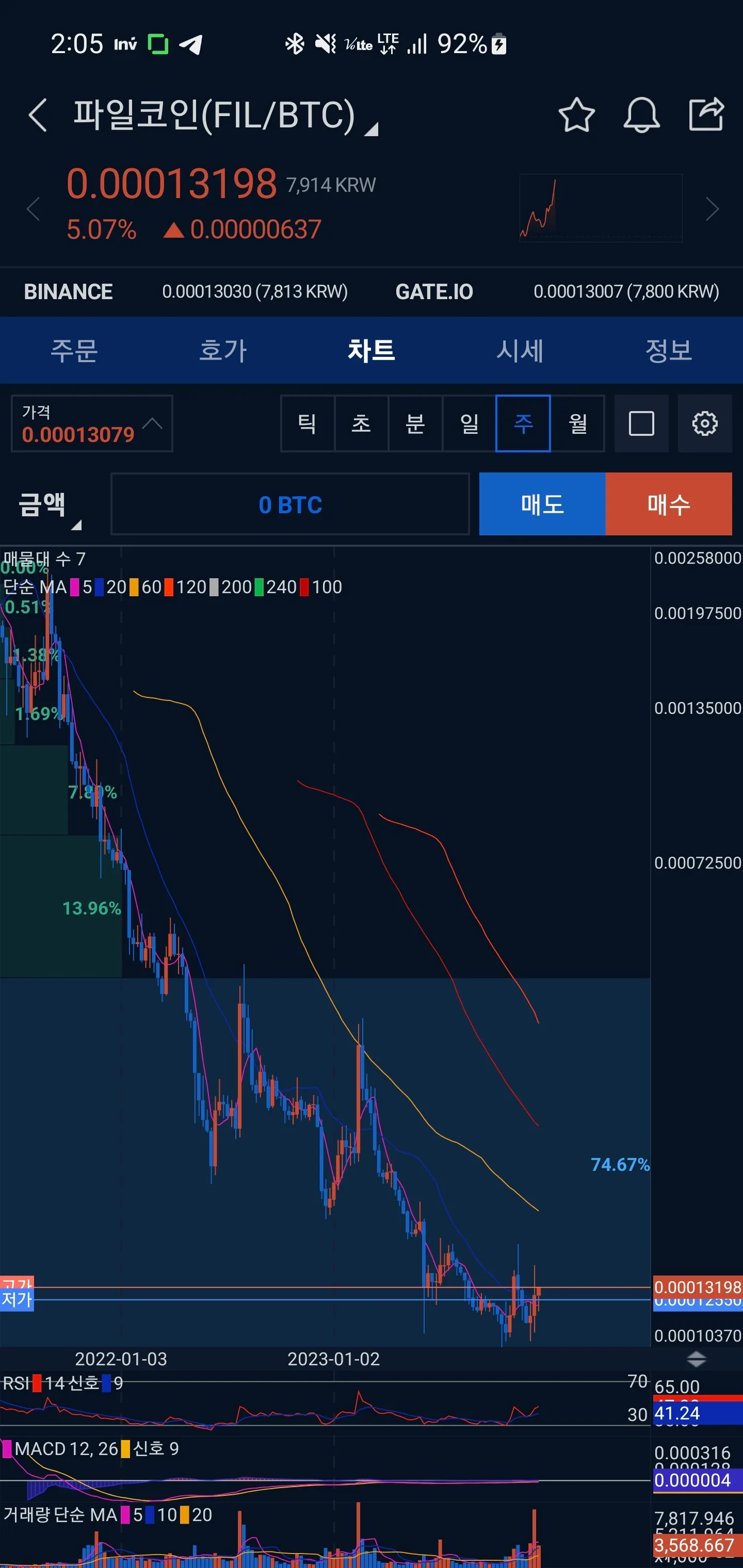Show the previous coin with the left arrow
Viewport: 743px width, 1568px height.
[34, 209]
